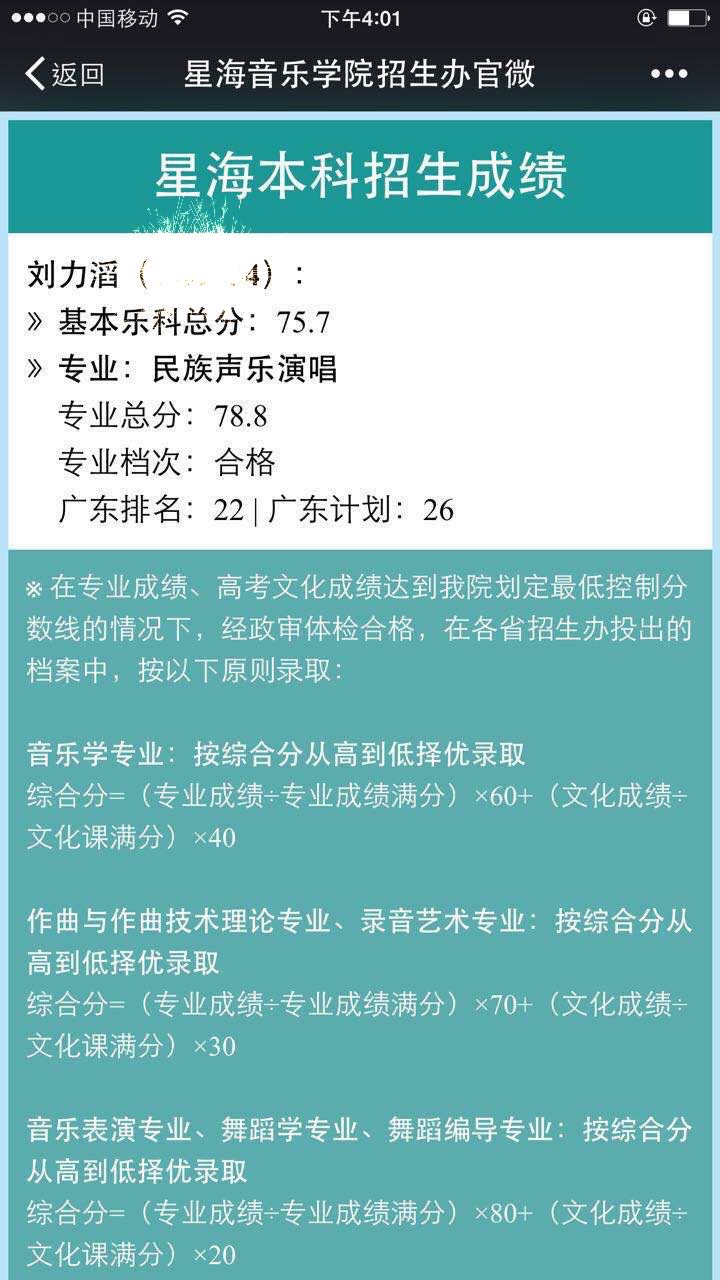The image size is (720, 1280).
Task: Go back with the 返回 button
Action: [x=64, y=74]
